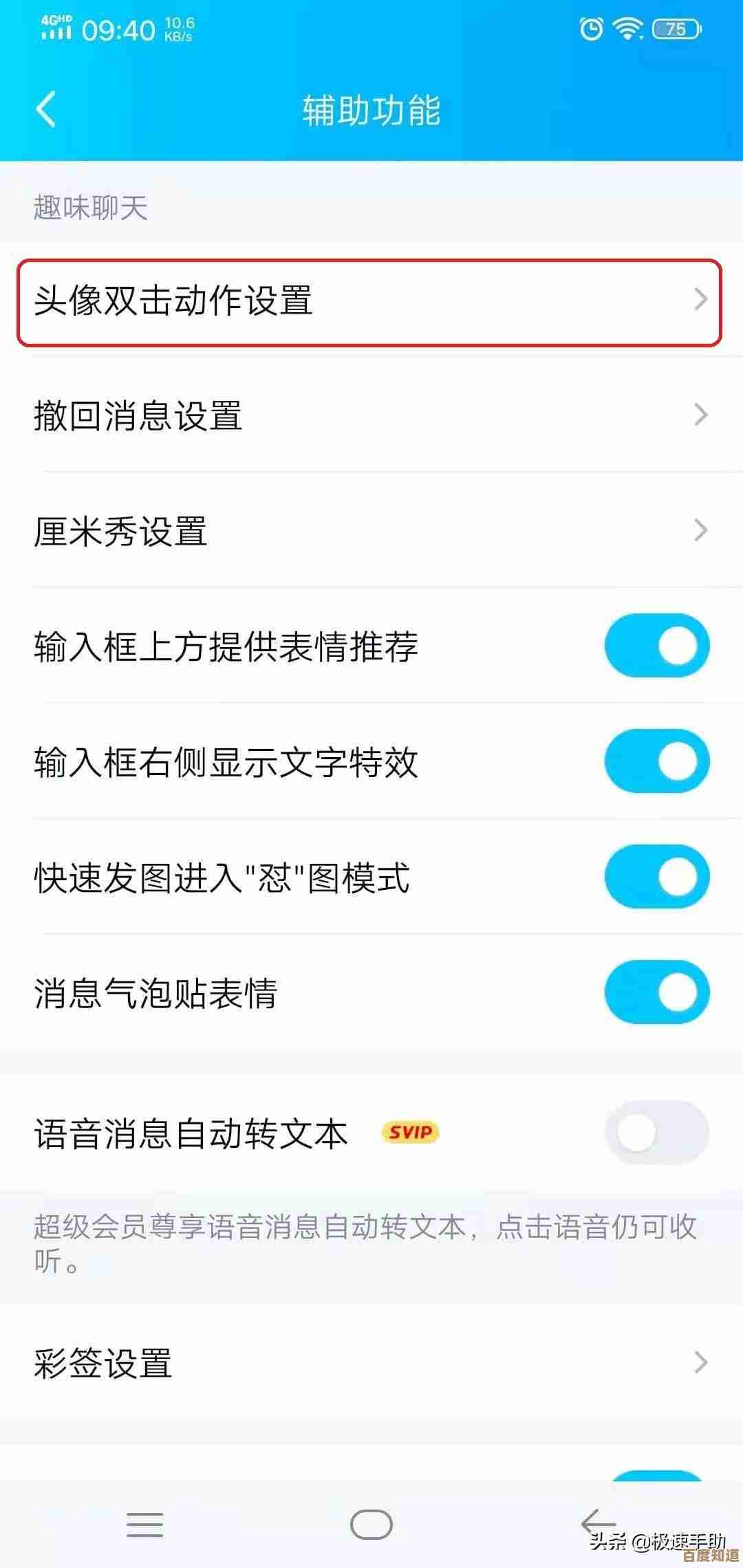The width and height of the screenshot is (743, 1568).
Task: Open the recent apps menu button
Action: 145,1524
